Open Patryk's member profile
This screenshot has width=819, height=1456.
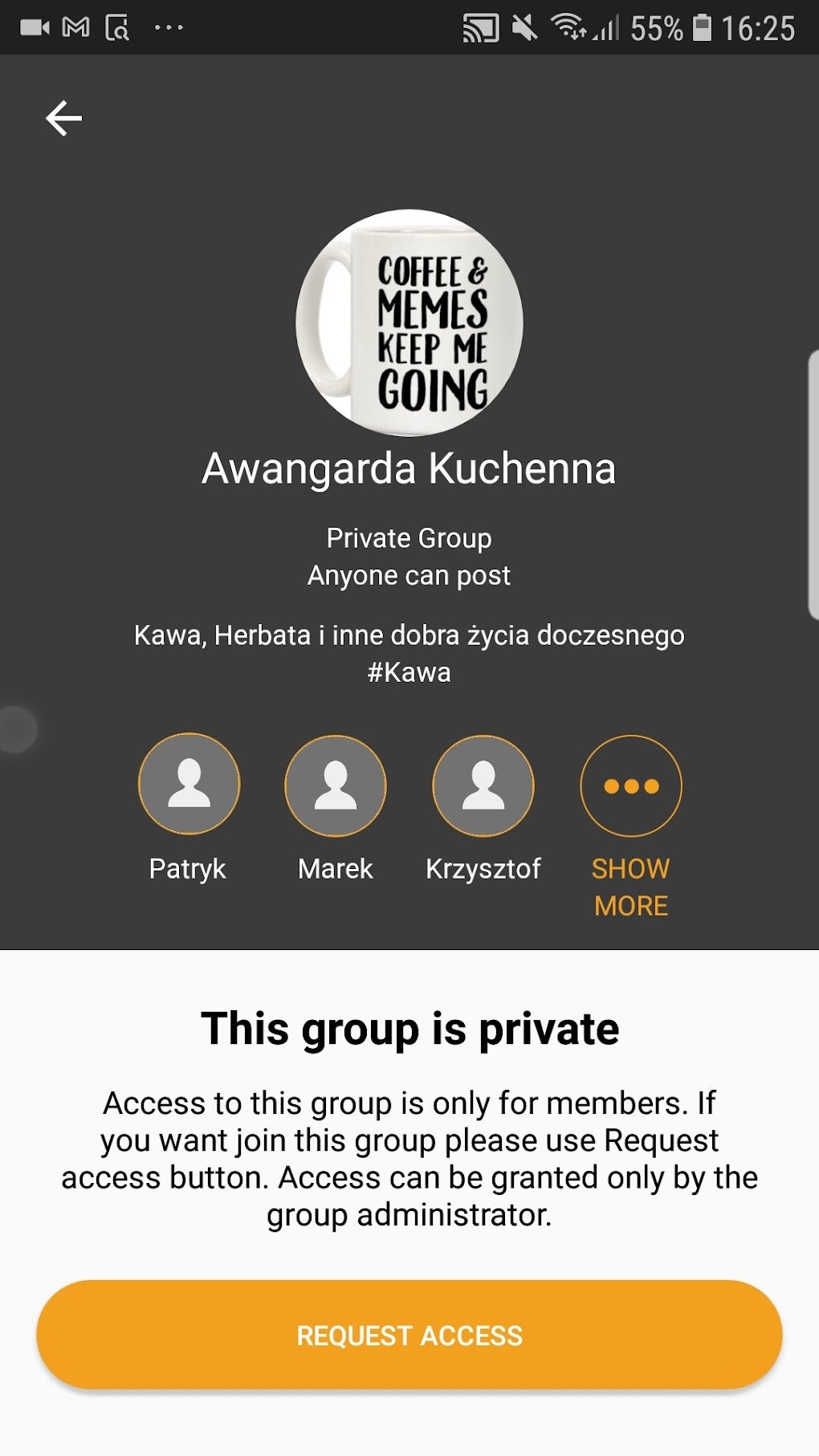pos(189,784)
